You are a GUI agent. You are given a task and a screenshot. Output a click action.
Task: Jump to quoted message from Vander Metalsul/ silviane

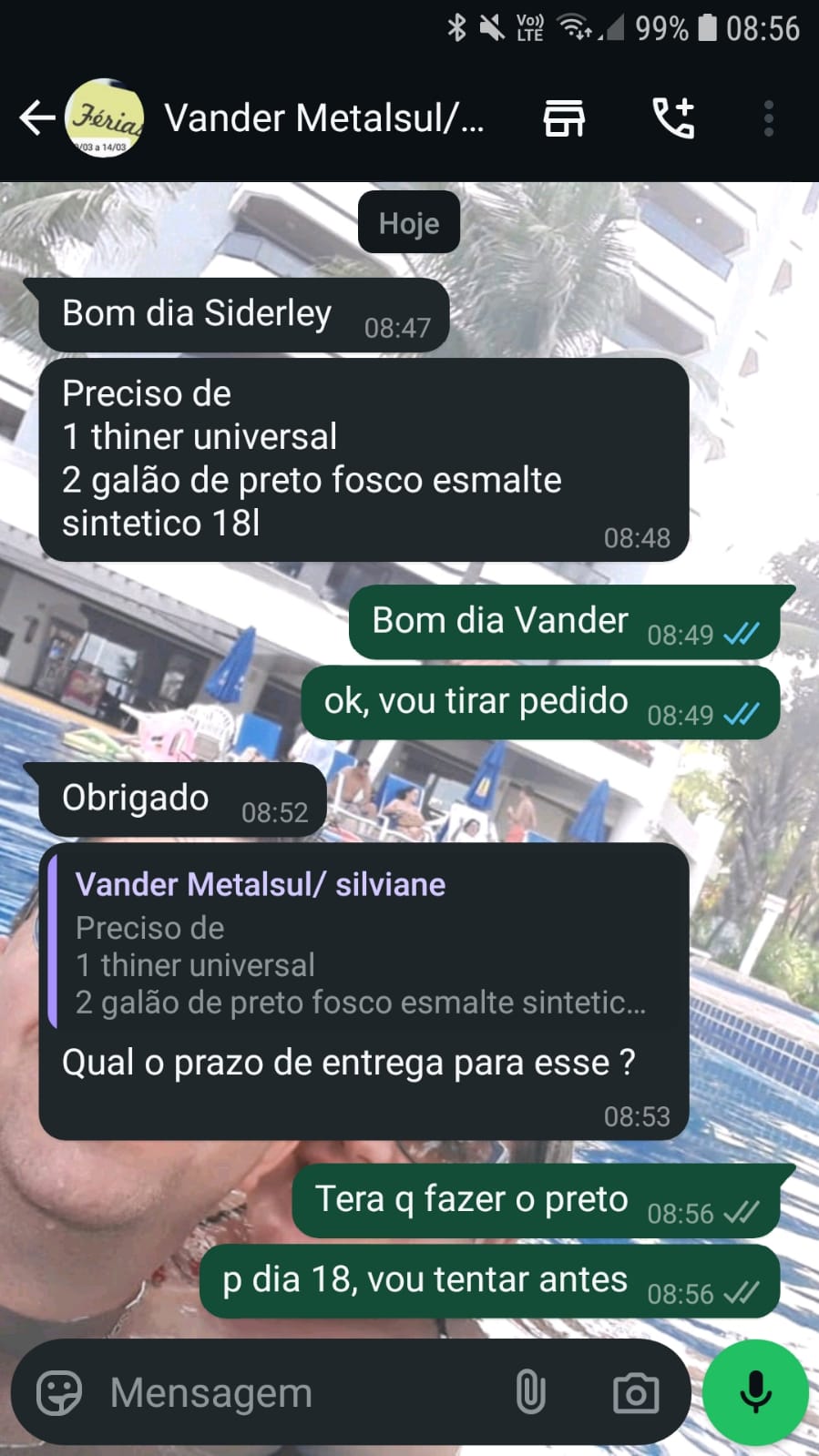tap(363, 943)
